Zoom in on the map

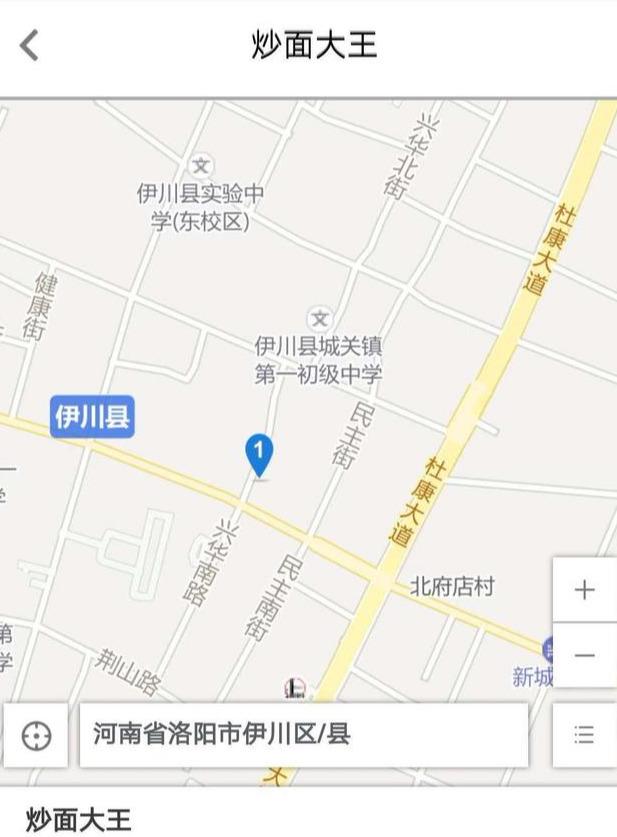[585, 590]
